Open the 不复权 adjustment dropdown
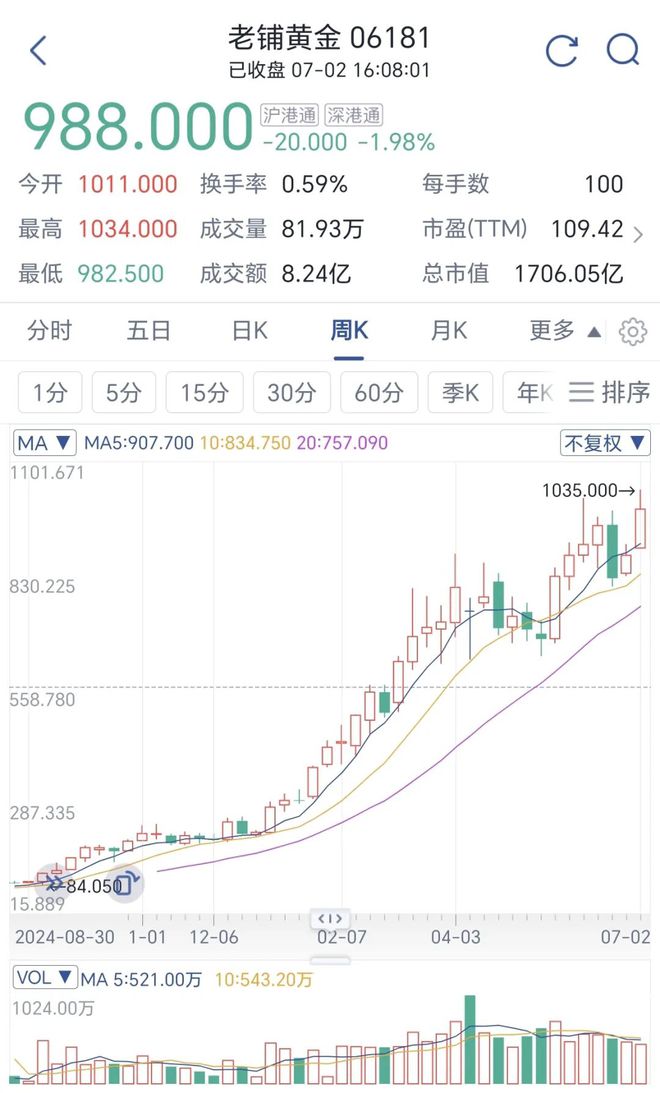660x1093 pixels. click(x=605, y=442)
